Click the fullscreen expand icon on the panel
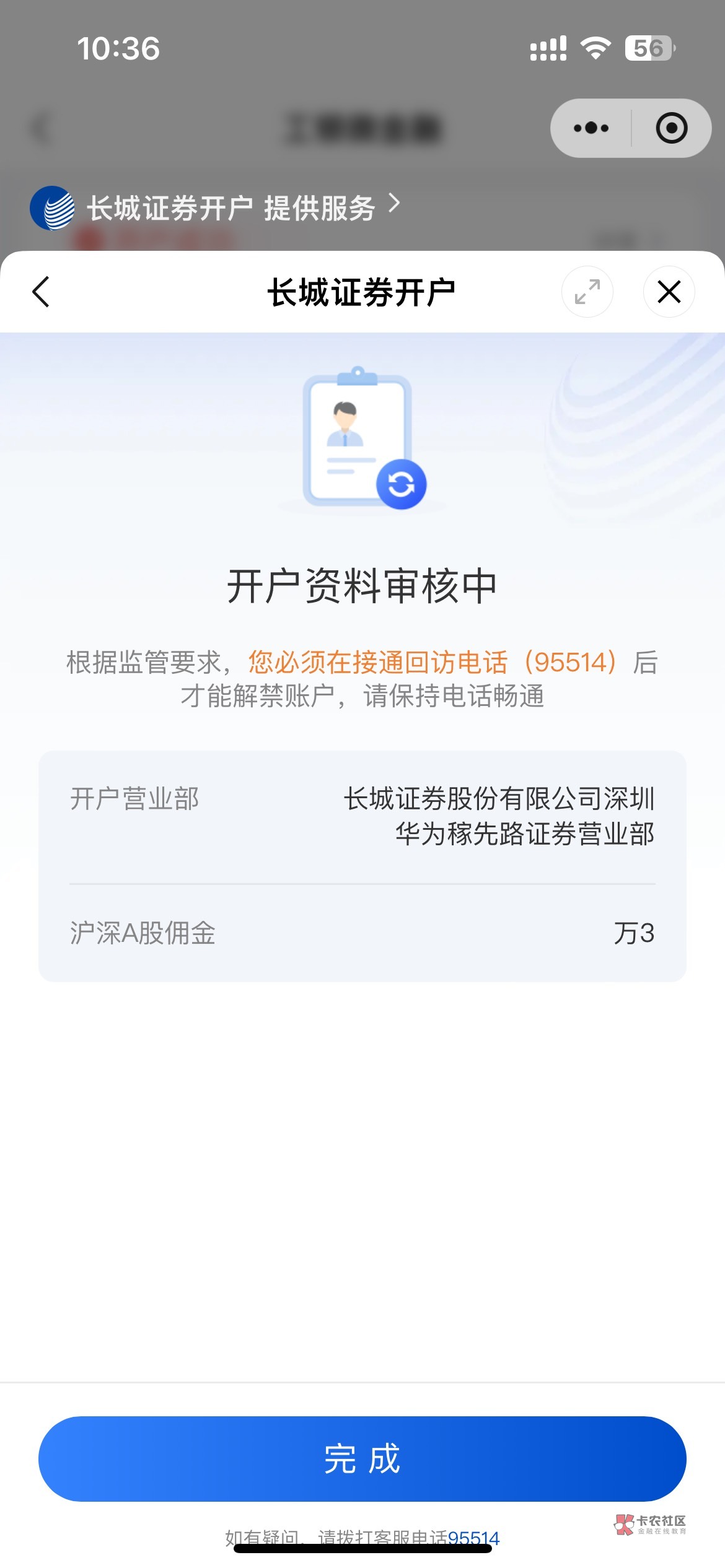 [587, 292]
